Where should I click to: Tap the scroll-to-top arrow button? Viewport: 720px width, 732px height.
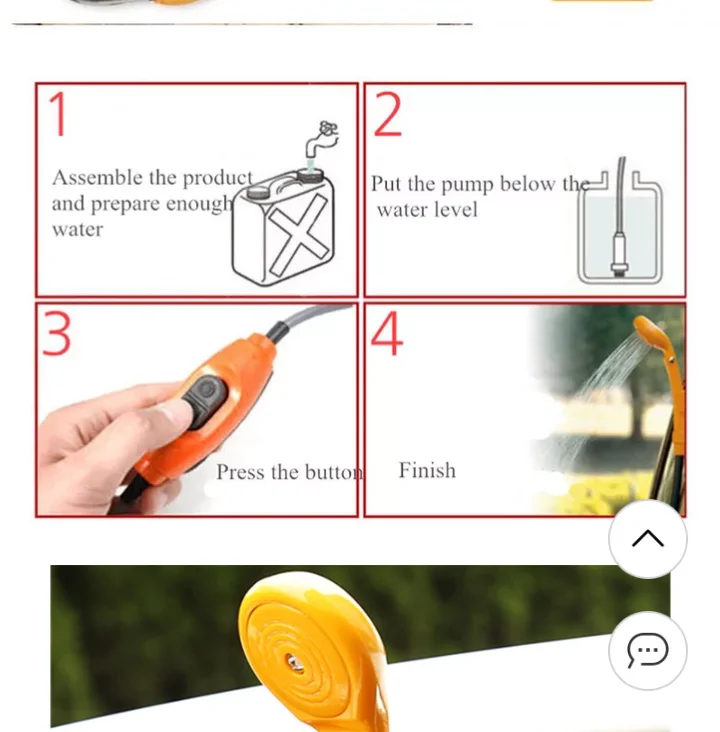pyautogui.click(x=647, y=539)
